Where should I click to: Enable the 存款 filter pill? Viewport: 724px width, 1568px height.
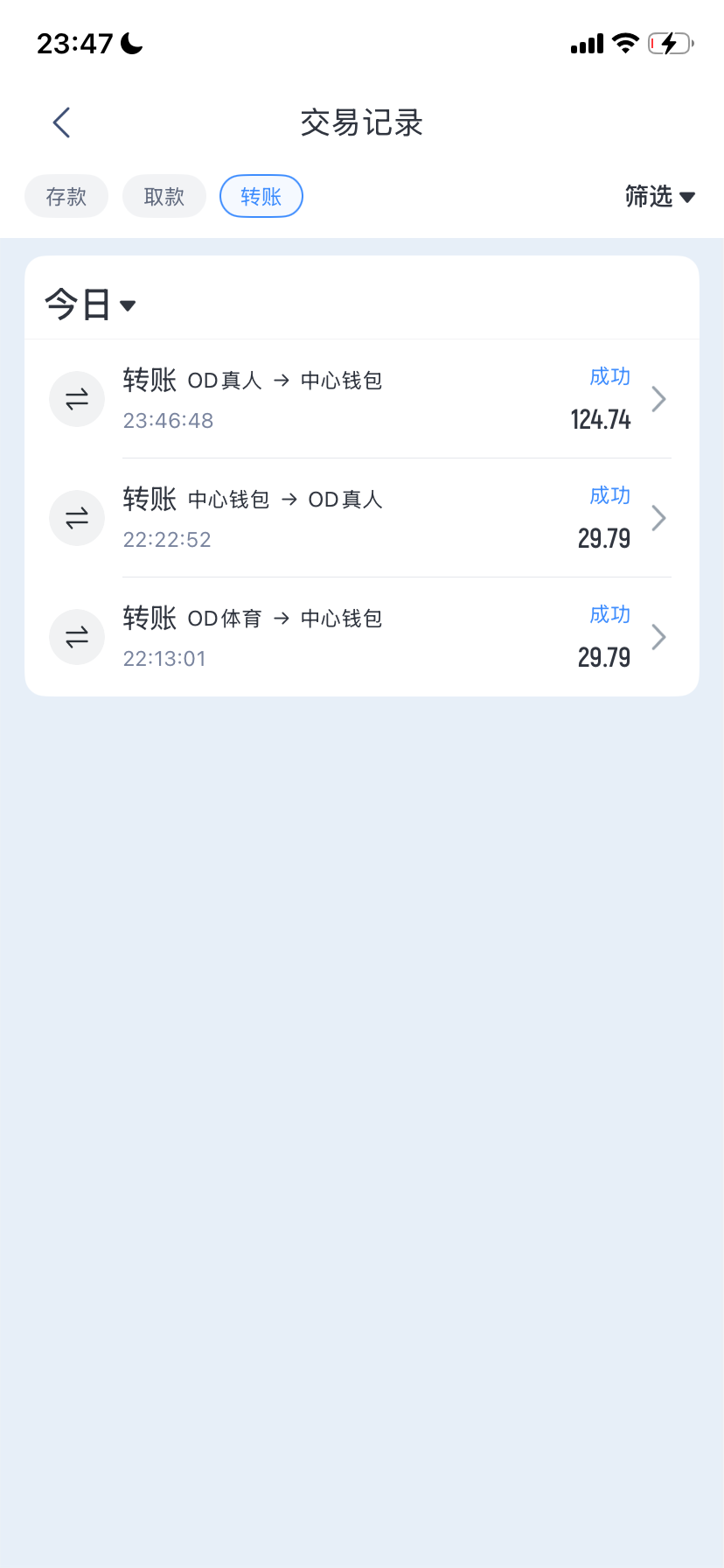66,196
